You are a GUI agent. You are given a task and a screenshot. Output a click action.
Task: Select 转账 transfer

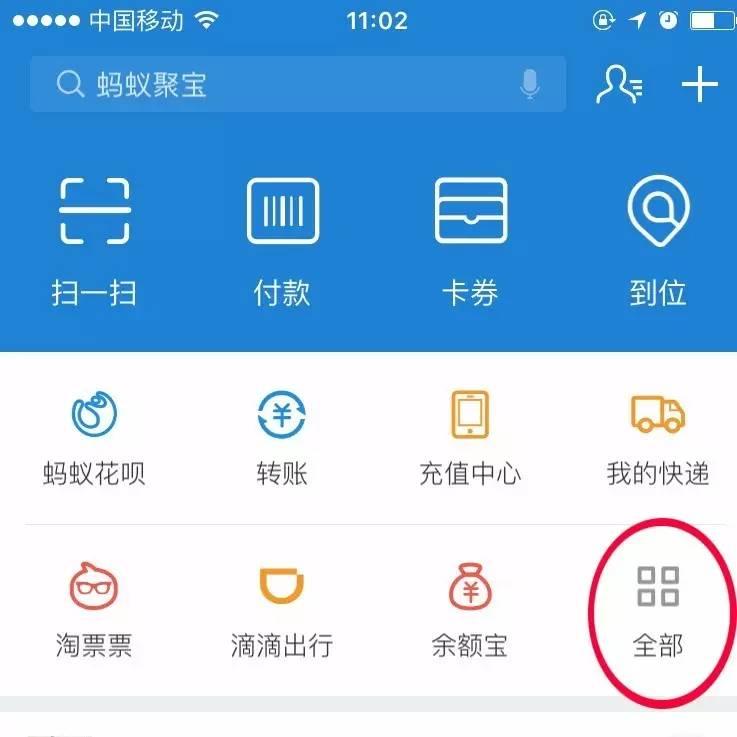click(282, 437)
